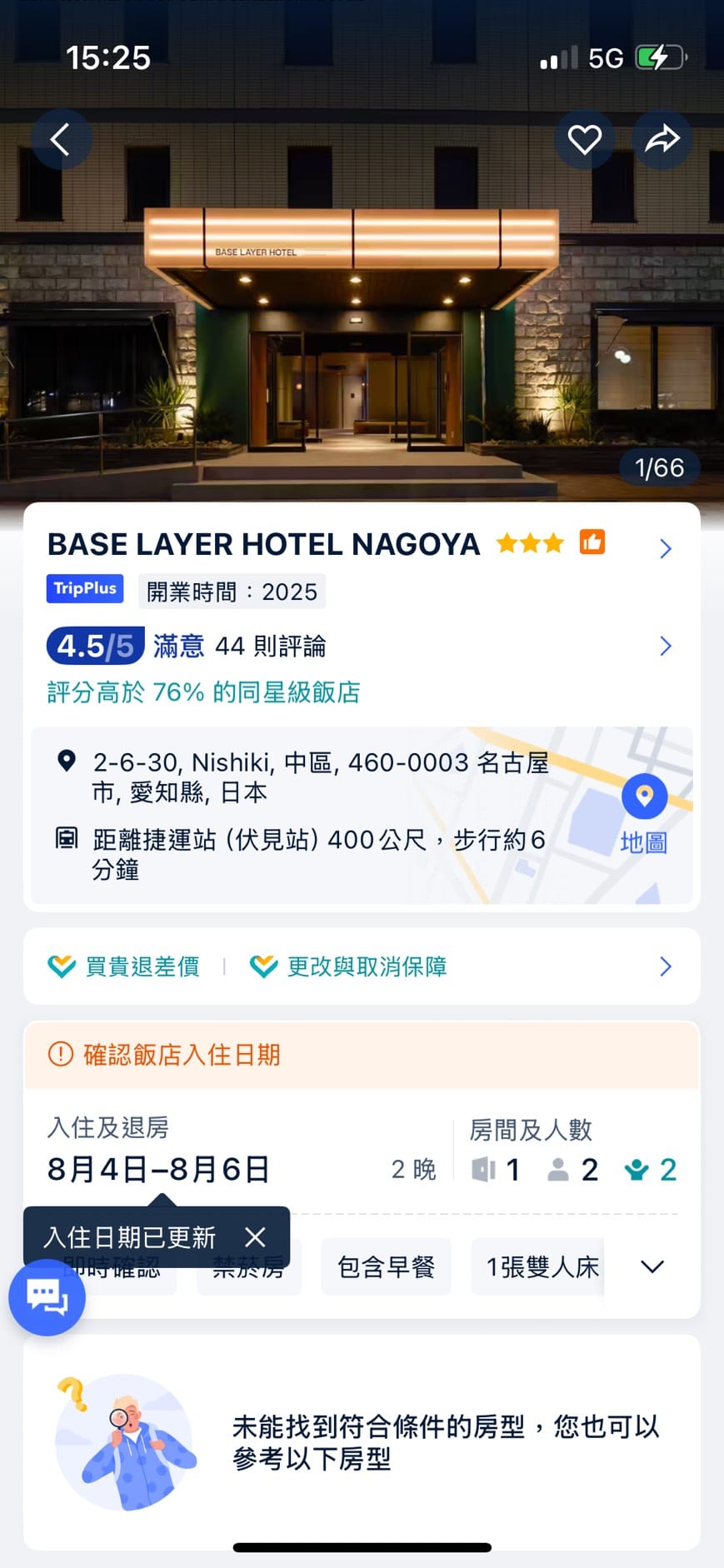The height and width of the screenshot is (1568, 724).
Task: Open the customer service chat bubble
Action: click(47, 1297)
